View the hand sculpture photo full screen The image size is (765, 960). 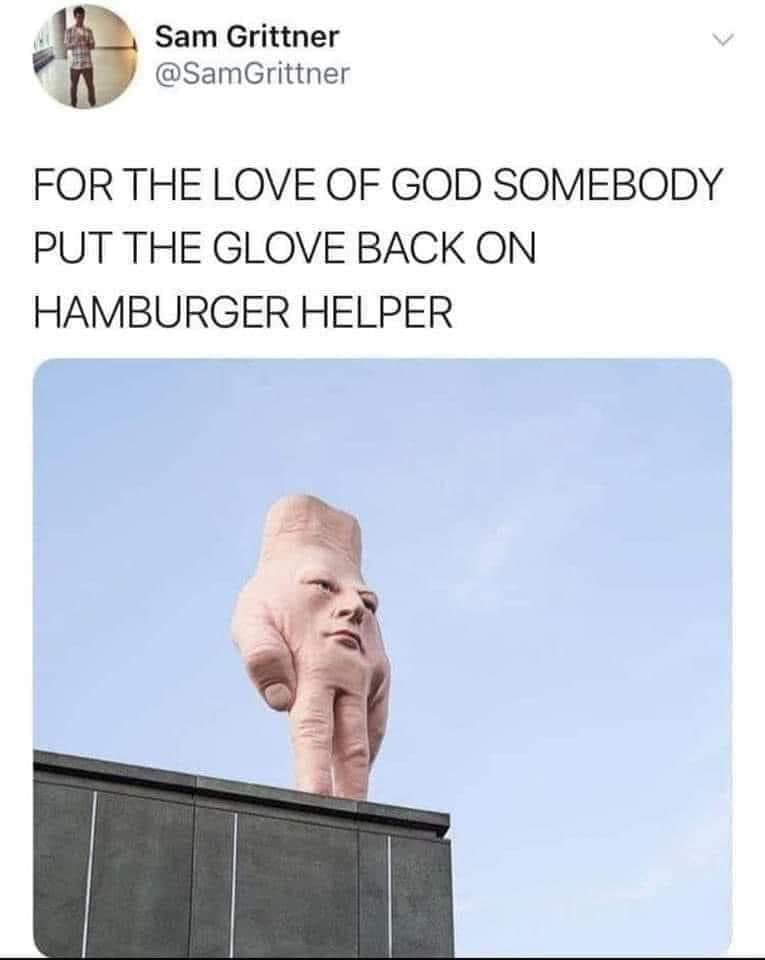point(382,655)
